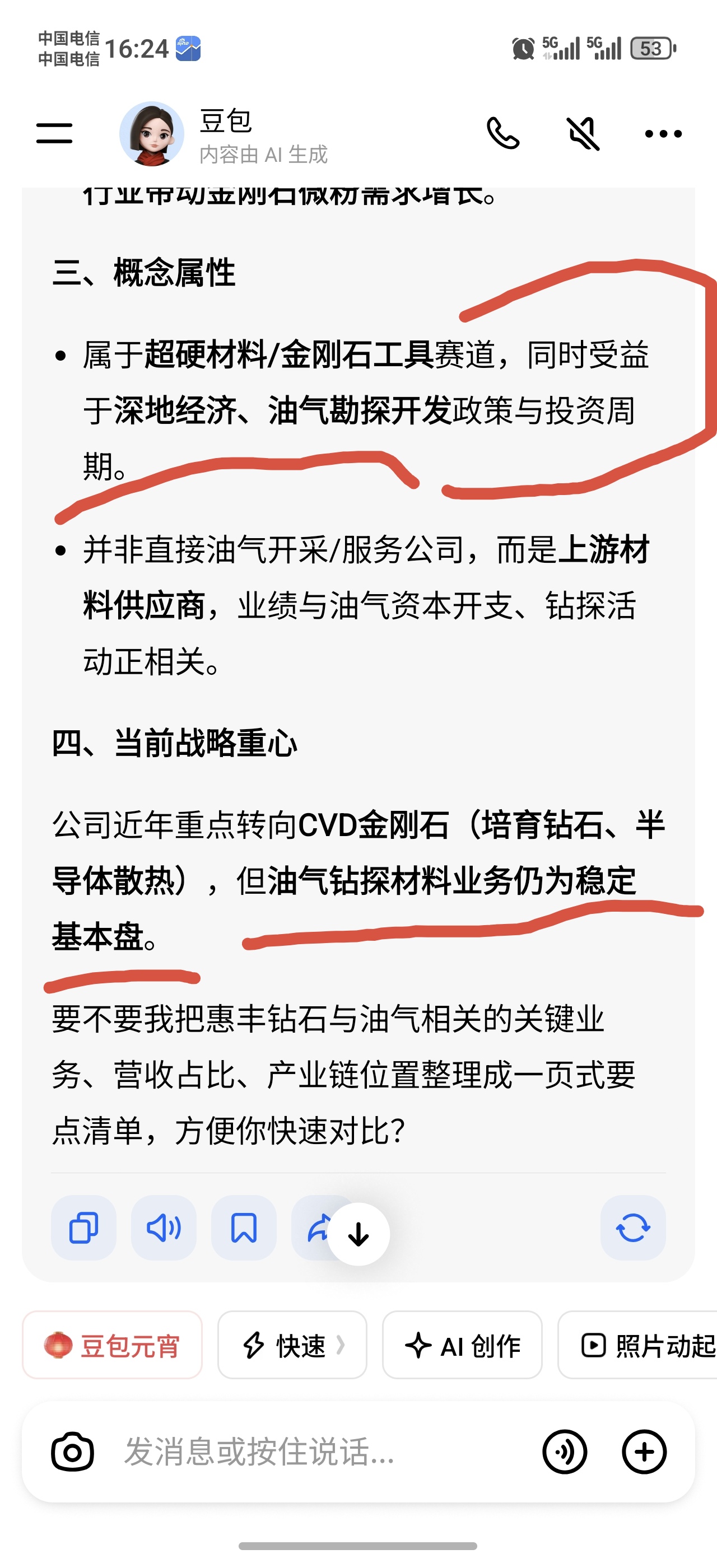Screen dimensions: 717x1568
Task: Toggle the muted speaker icon
Action: point(583,133)
